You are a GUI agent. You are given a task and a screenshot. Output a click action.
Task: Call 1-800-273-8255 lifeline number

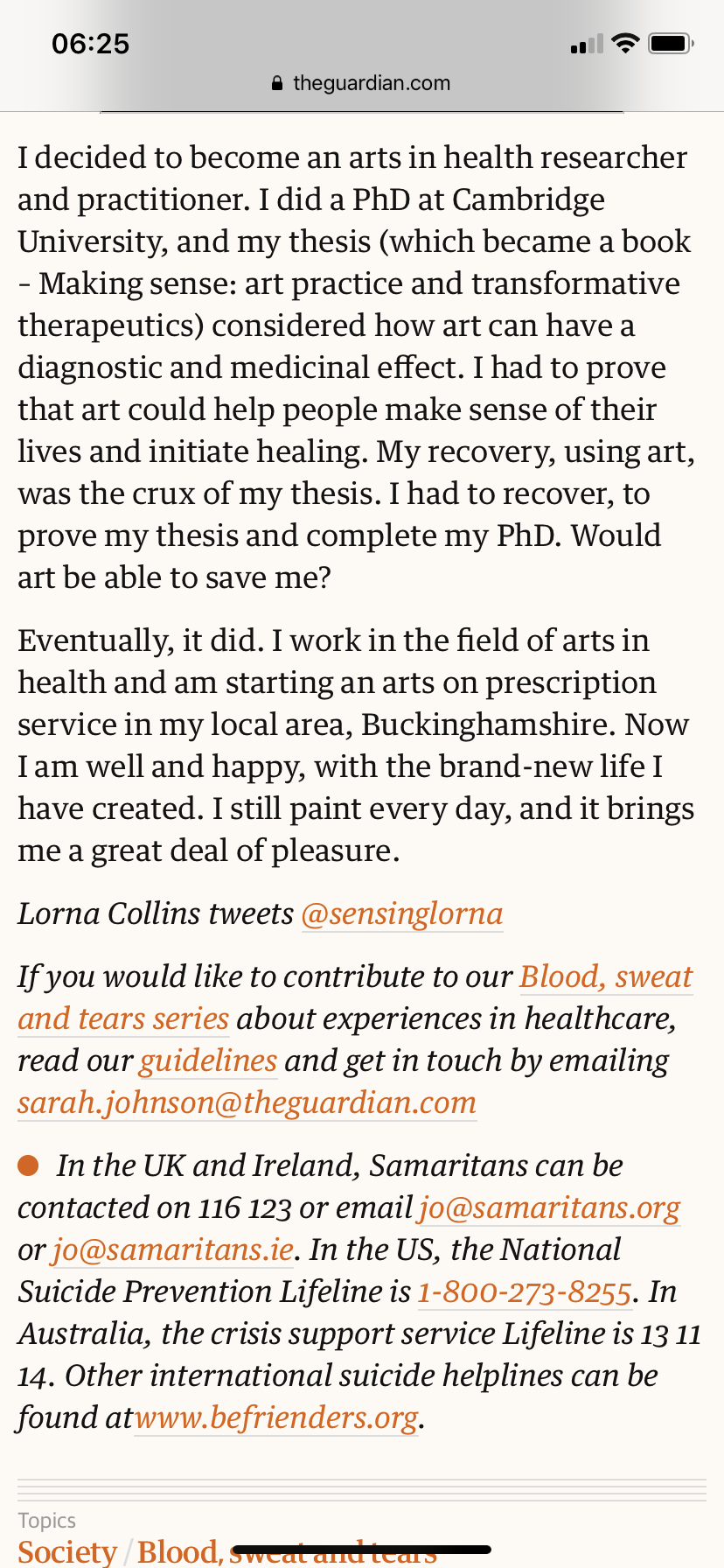[524, 1291]
